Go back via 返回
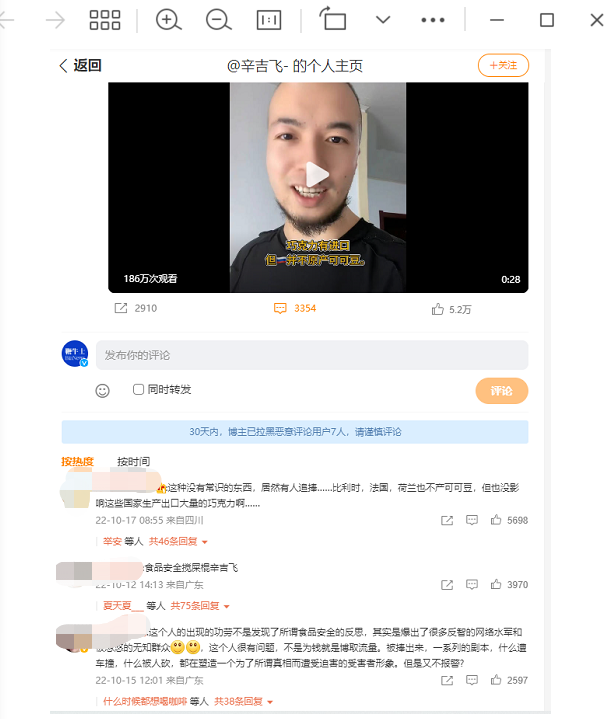 point(80,65)
